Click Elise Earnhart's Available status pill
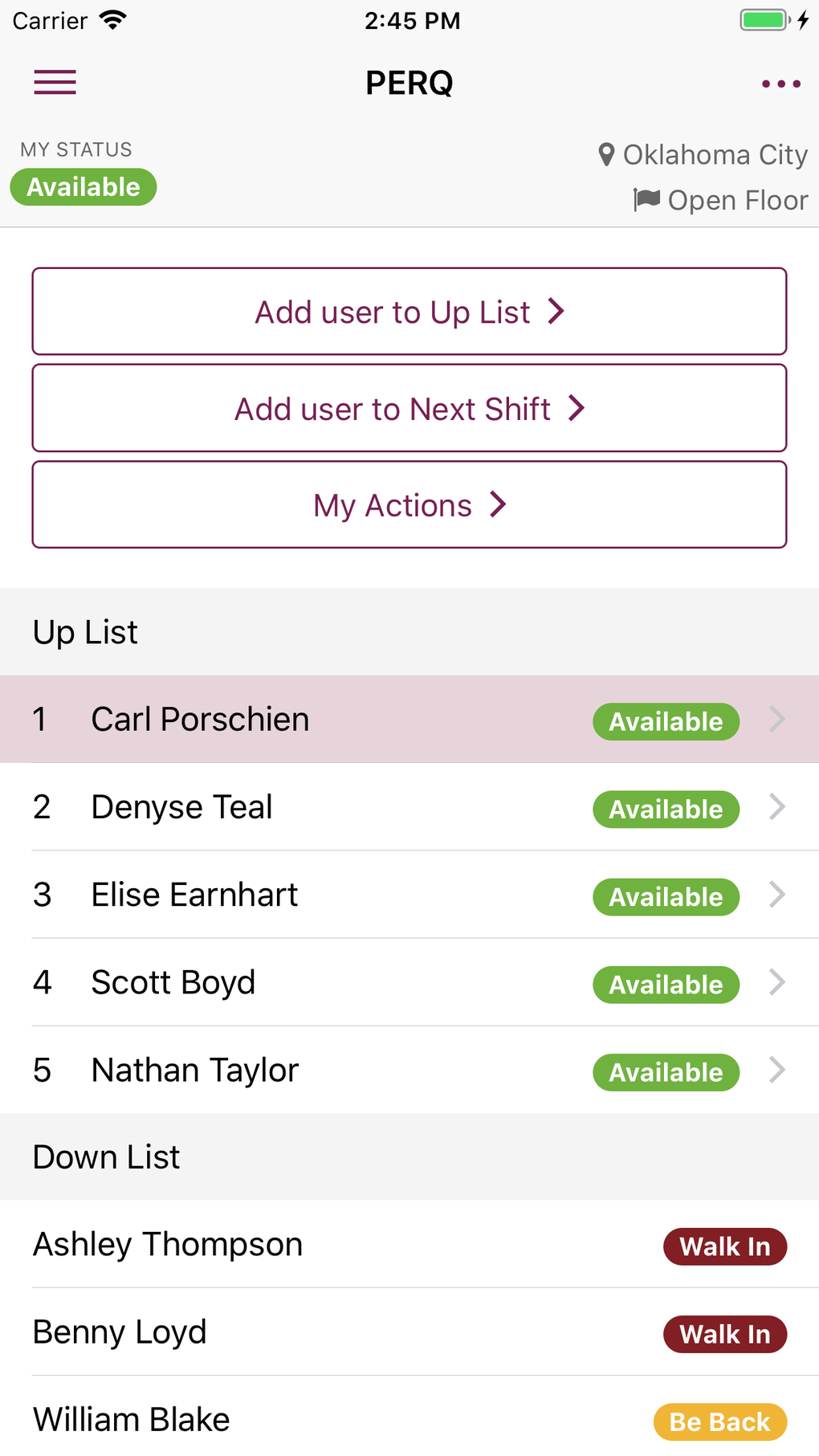This screenshot has width=819, height=1456. click(x=666, y=897)
